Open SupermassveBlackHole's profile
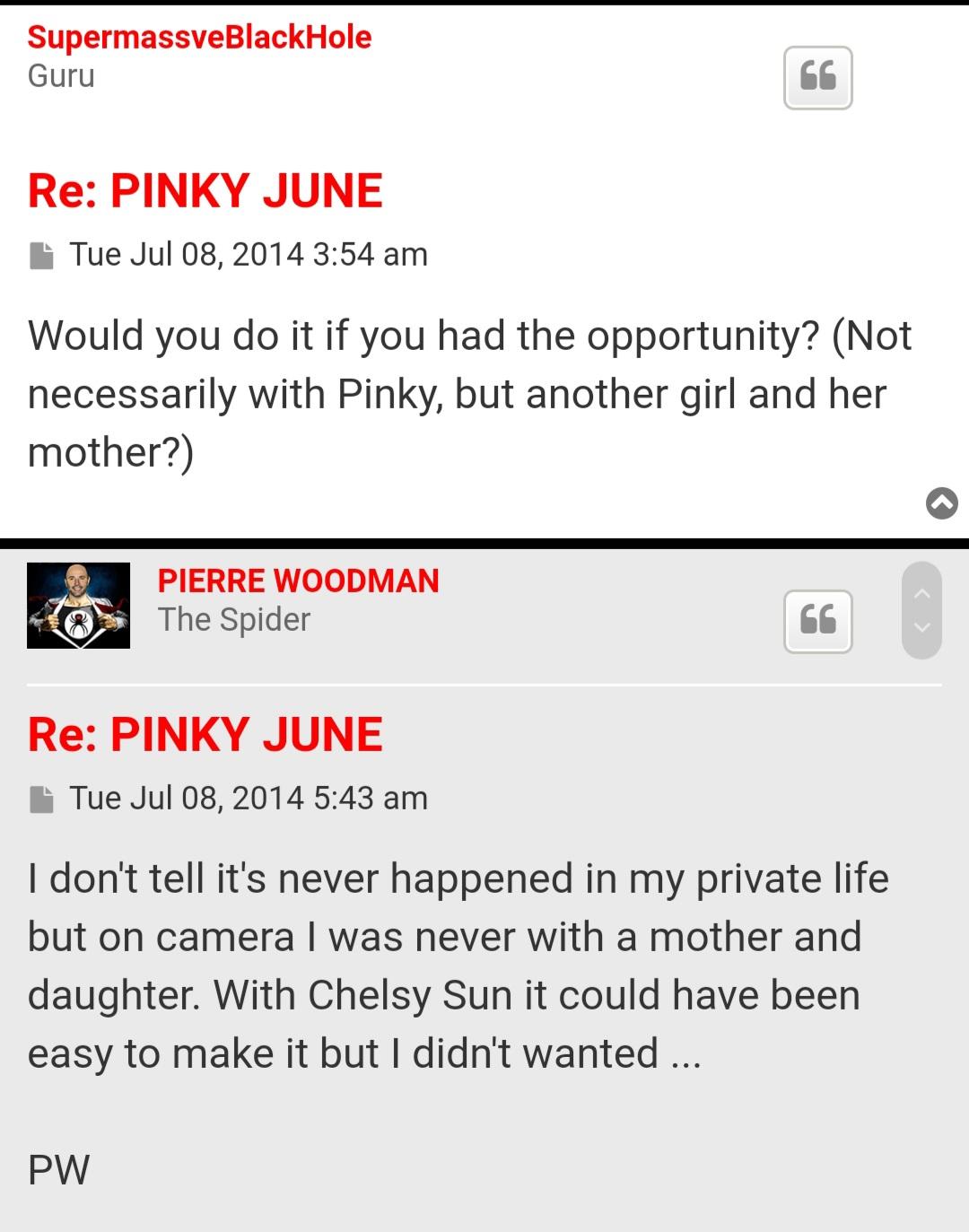Image resolution: width=969 pixels, height=1232 pixels. 199,38
